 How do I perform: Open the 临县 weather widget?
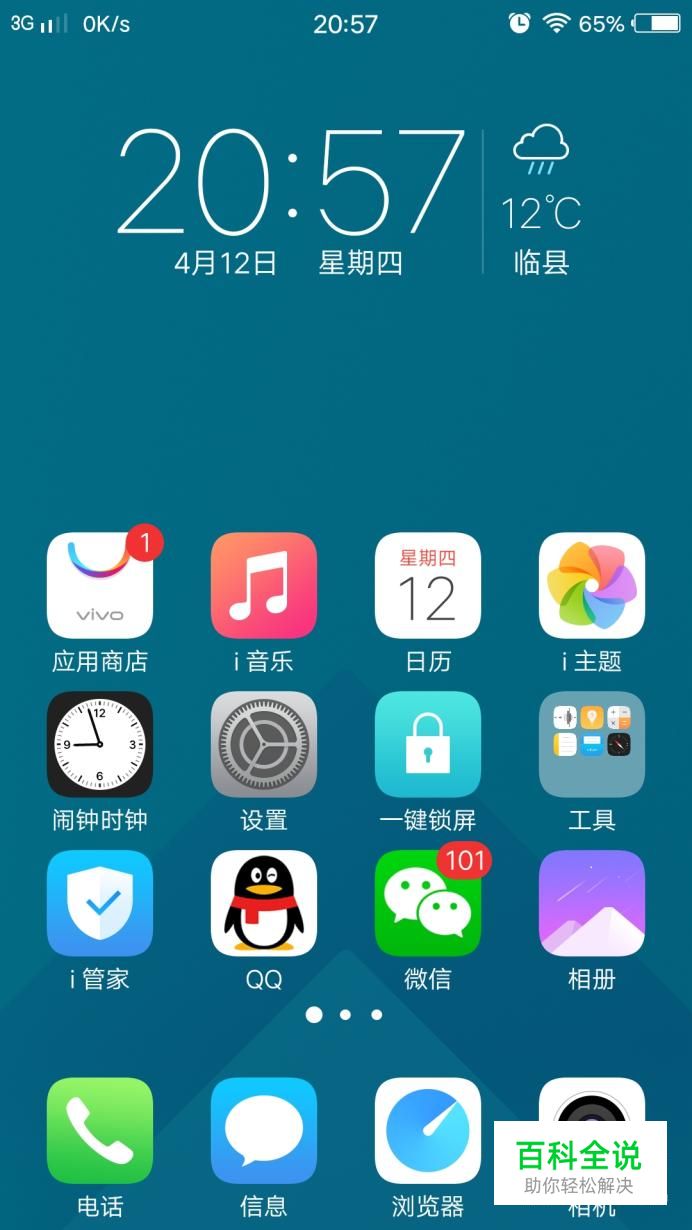pos(541,202)
